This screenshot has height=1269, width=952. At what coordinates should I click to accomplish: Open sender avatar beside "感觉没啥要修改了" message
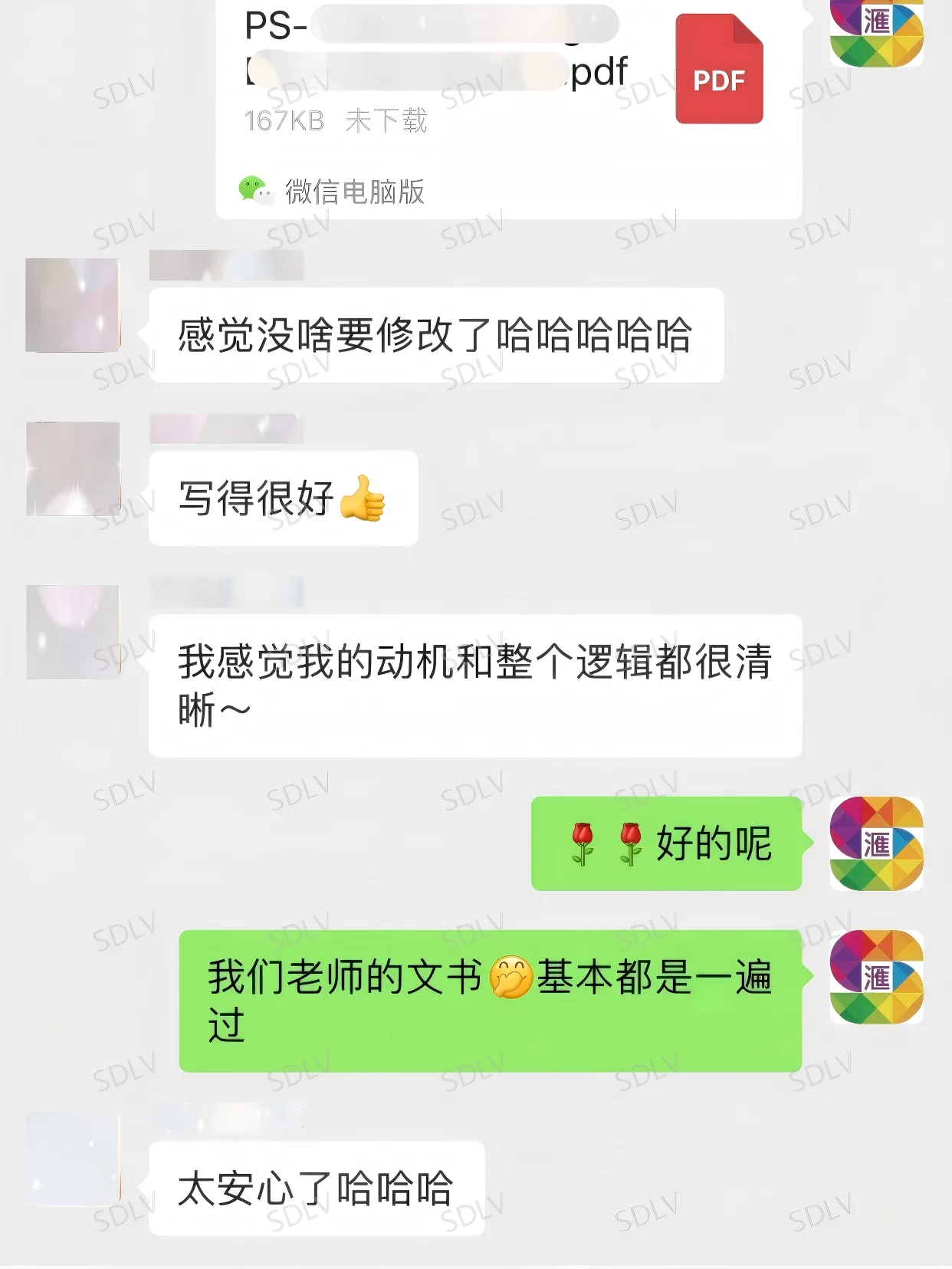(x=73, y=305)
